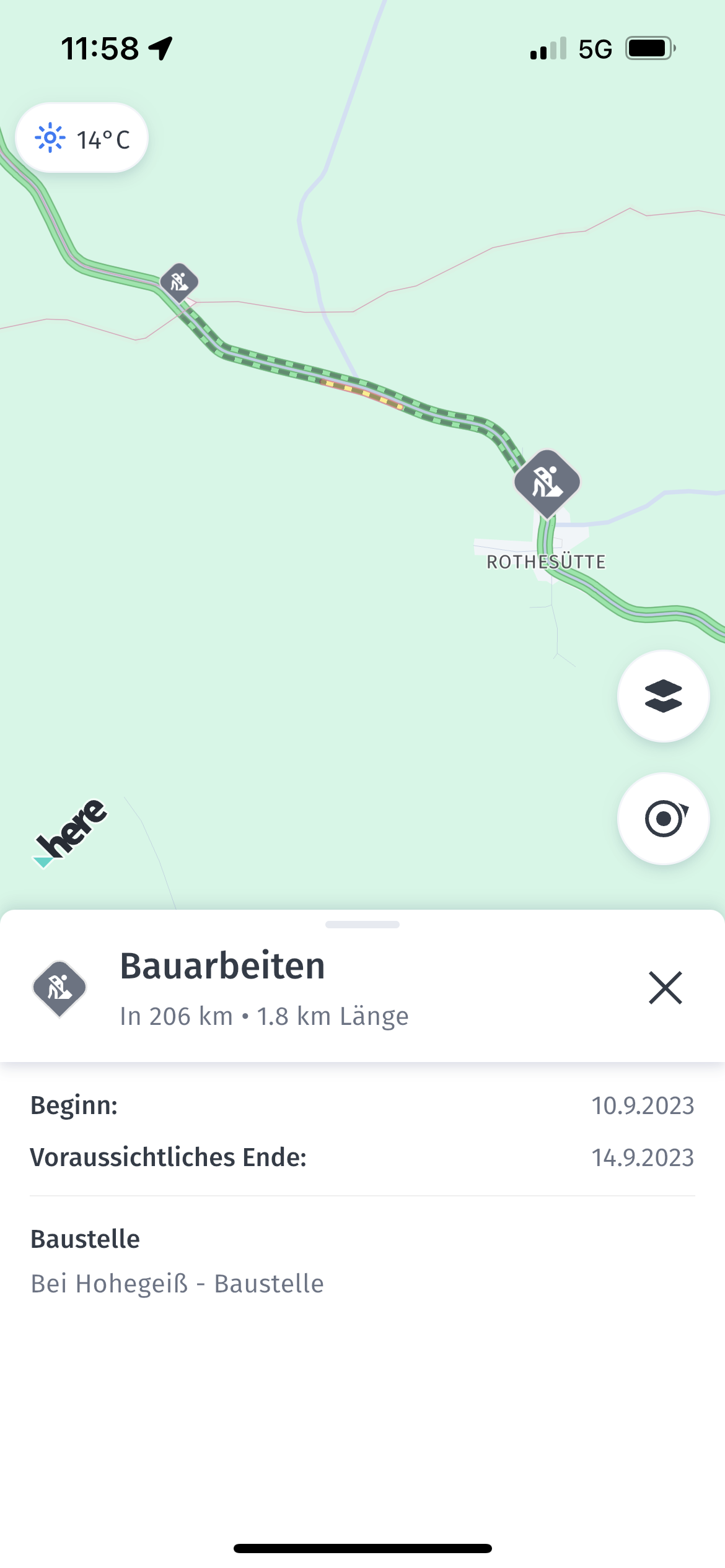Select the smaller construction marker up the road
Screen dimensions: 725x1568
(179, 282)
